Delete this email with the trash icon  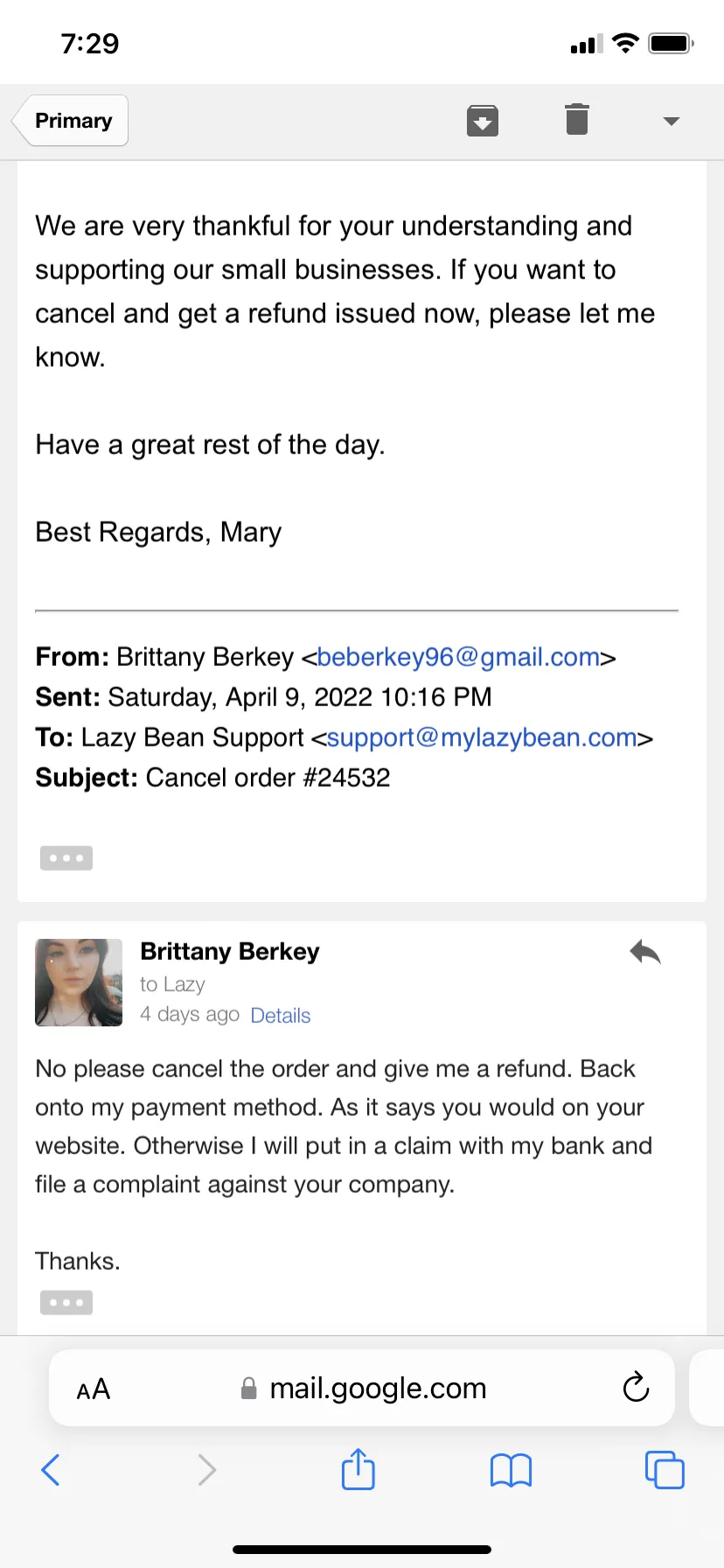pyautogui.click(x=577, y=119)
